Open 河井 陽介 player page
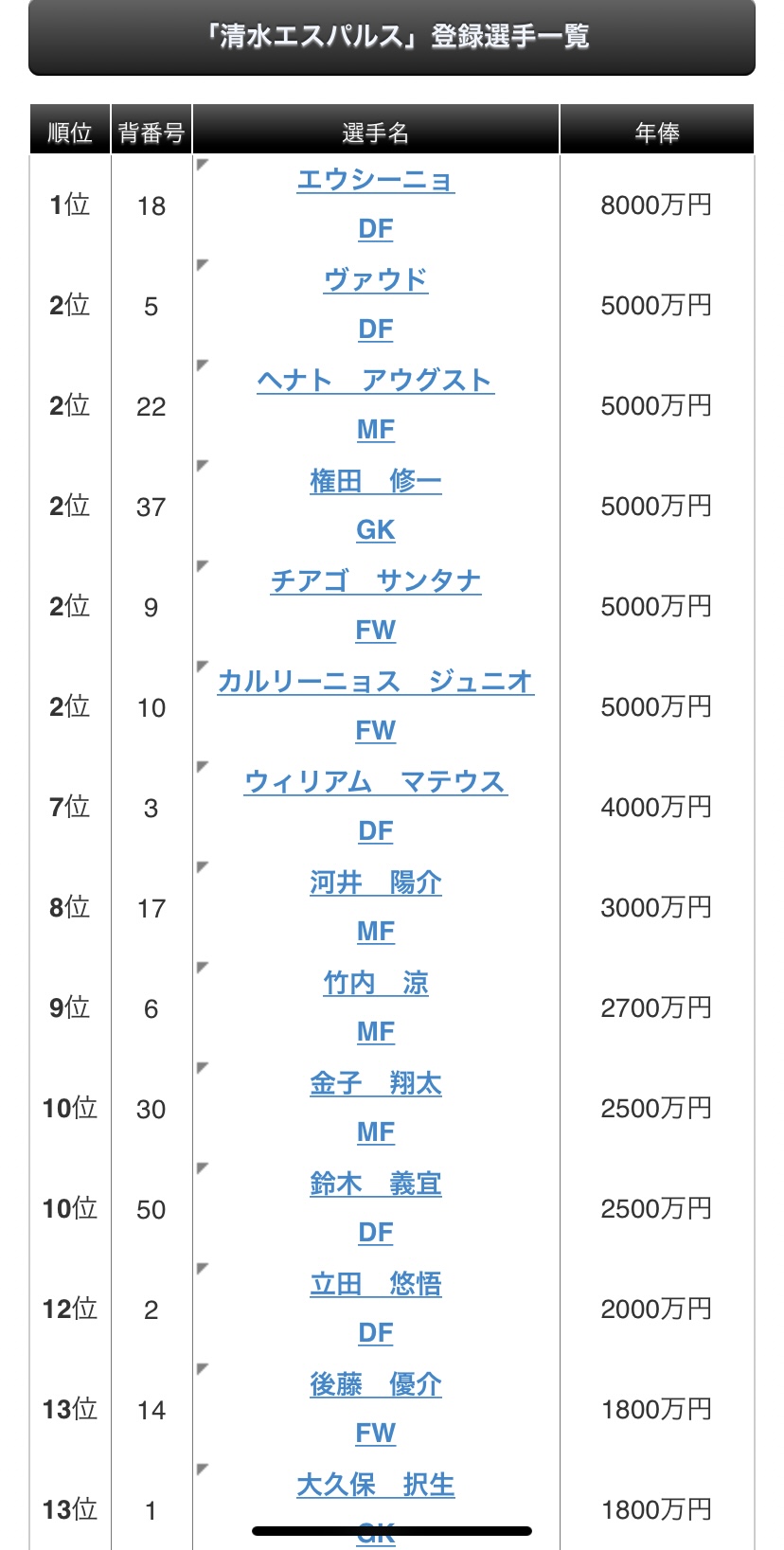 coord(375,882)
